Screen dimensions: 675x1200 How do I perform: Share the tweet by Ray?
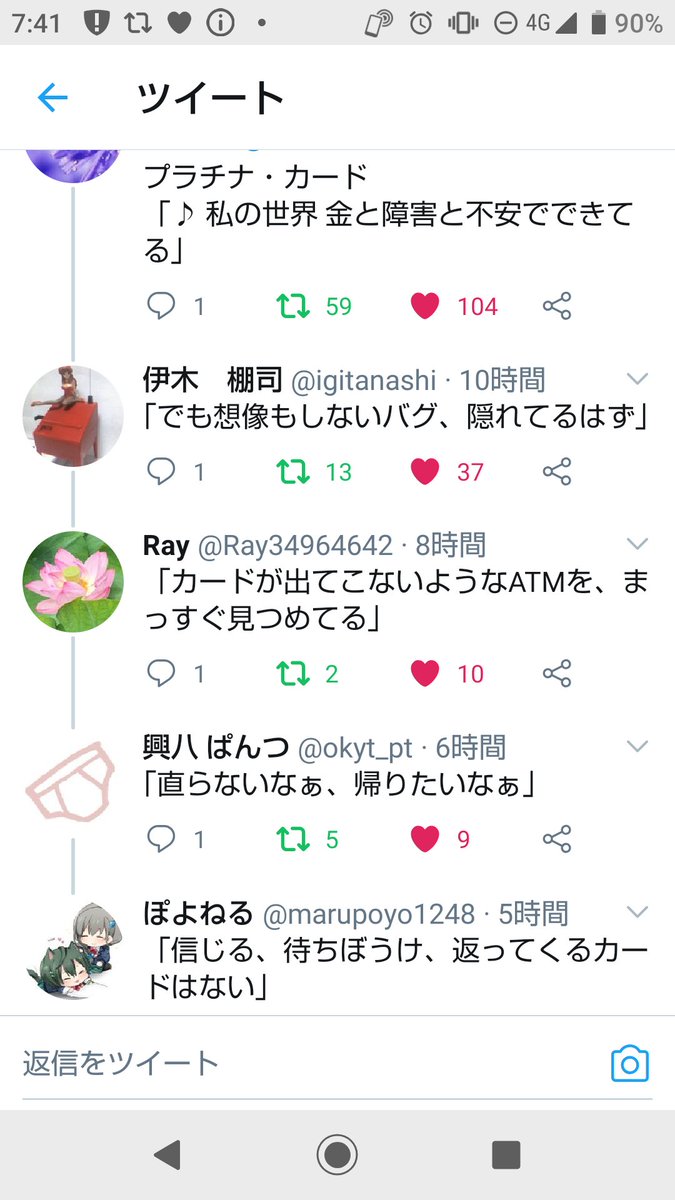(x=557, y=674)
